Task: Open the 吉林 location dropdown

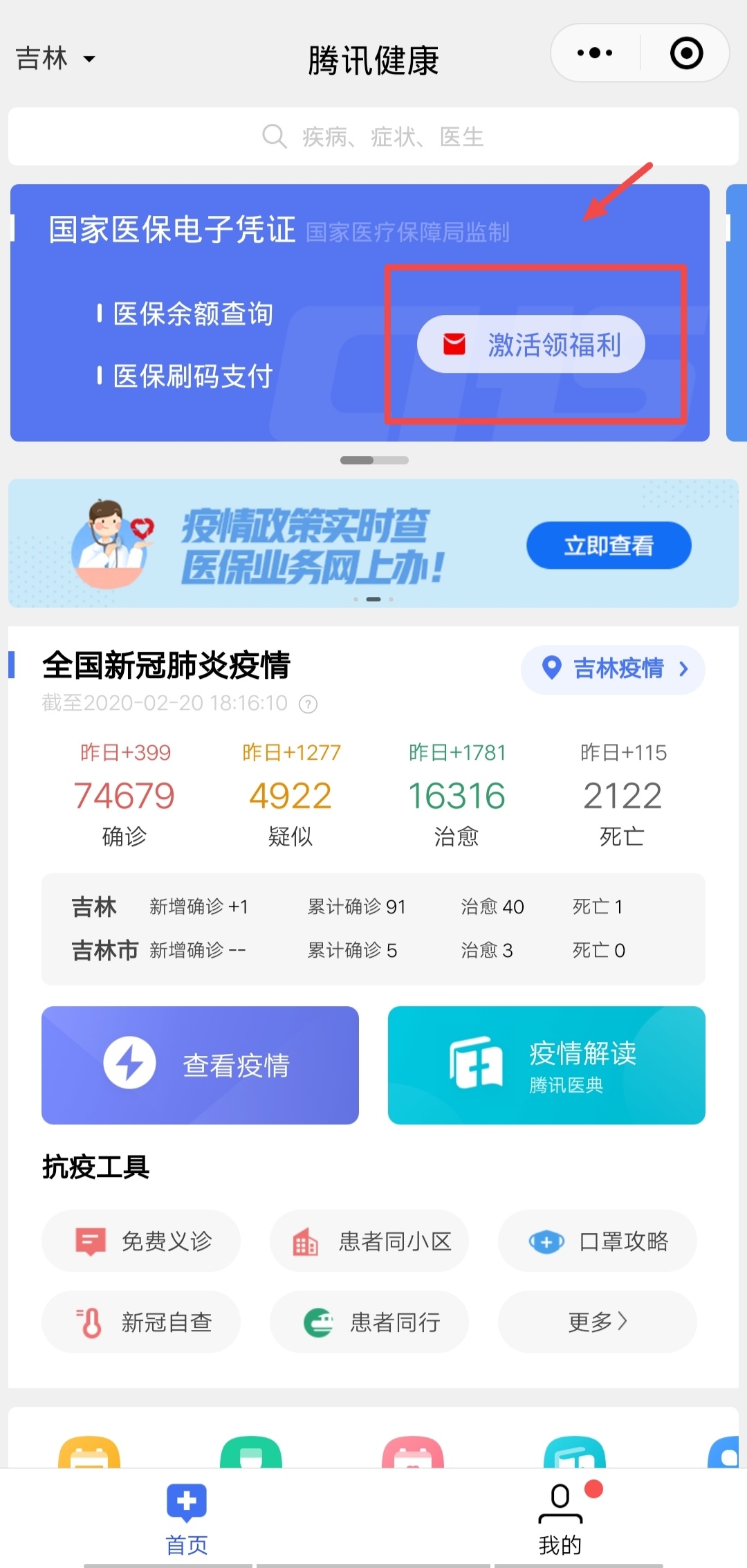Action: click(x=55, y=59)
